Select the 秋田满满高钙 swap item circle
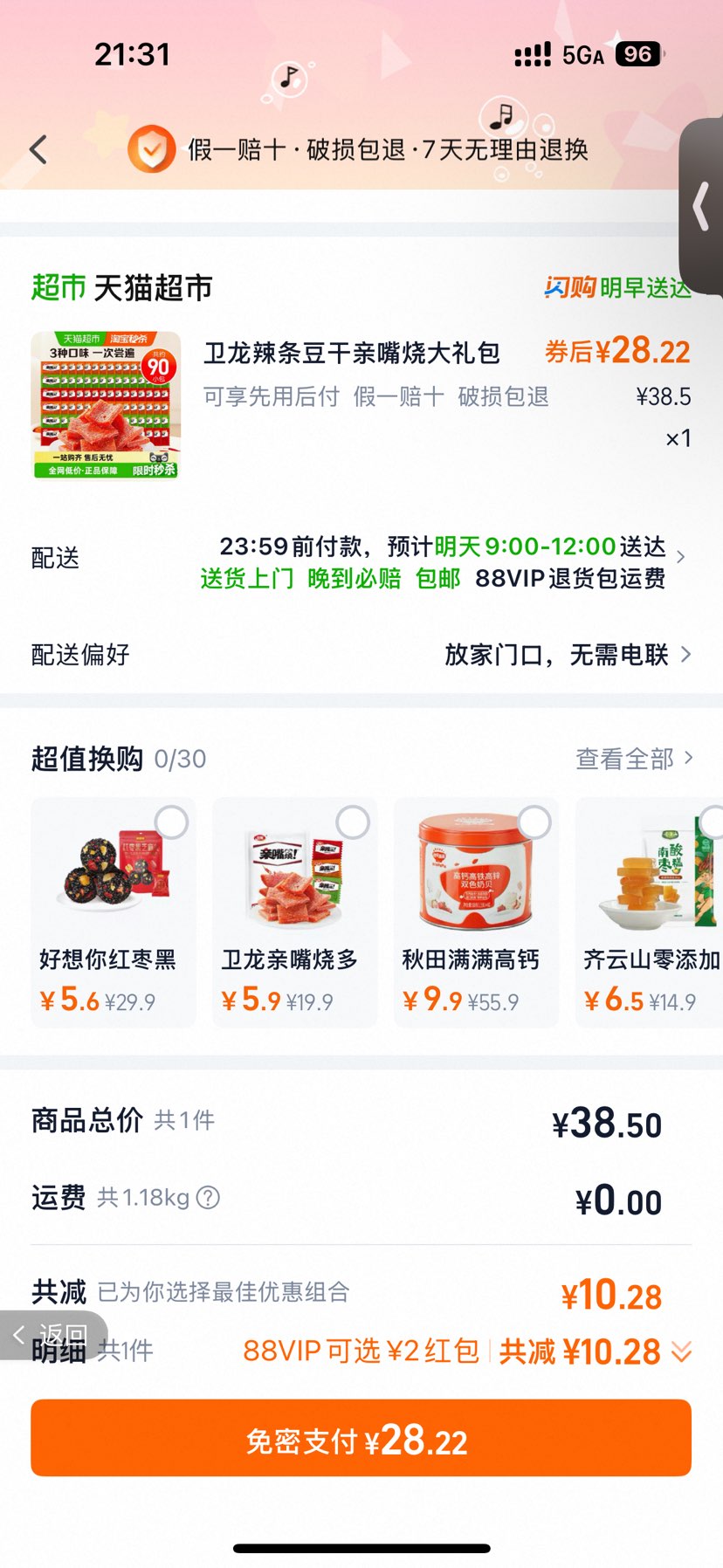723x1568 pixels. (534, 821)
